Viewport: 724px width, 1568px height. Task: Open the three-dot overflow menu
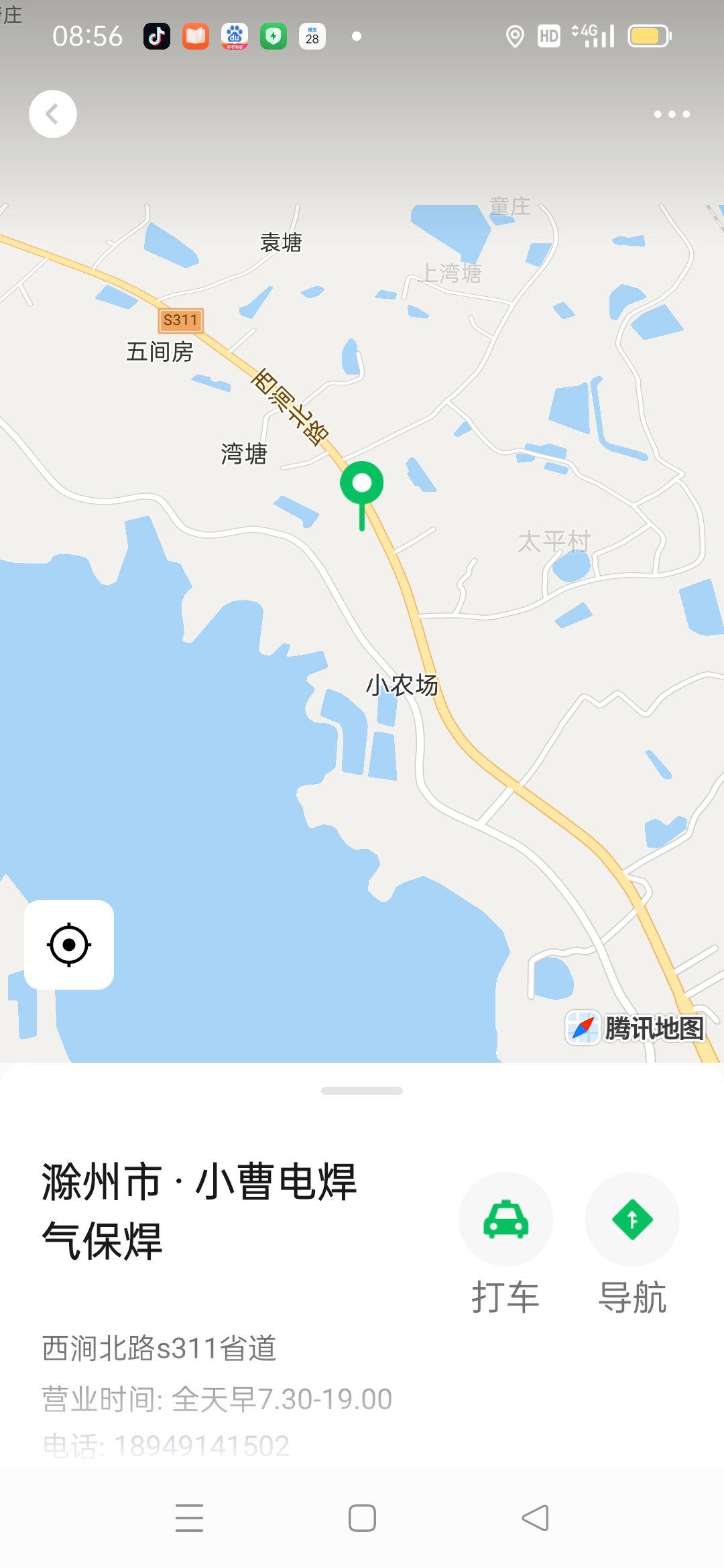pyautogui.click(x=672, y=114)
